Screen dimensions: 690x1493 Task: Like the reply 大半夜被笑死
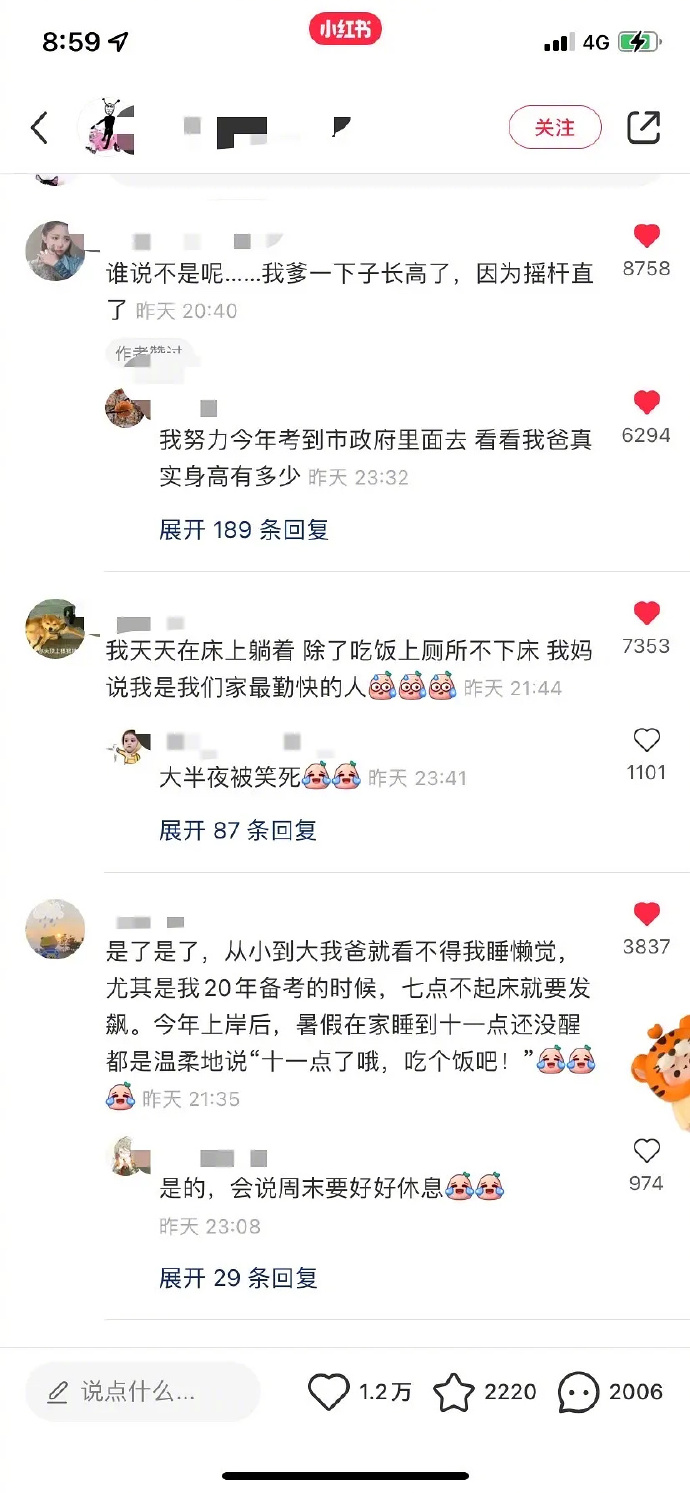coord(647,740)
